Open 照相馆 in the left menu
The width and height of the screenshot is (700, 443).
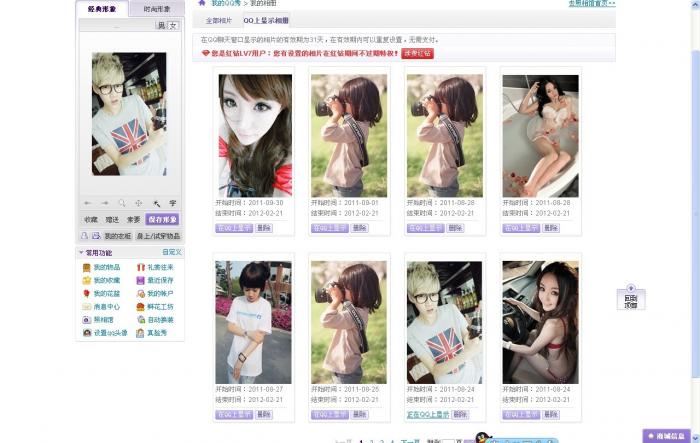pyautogui.click(x=103, y=320)
